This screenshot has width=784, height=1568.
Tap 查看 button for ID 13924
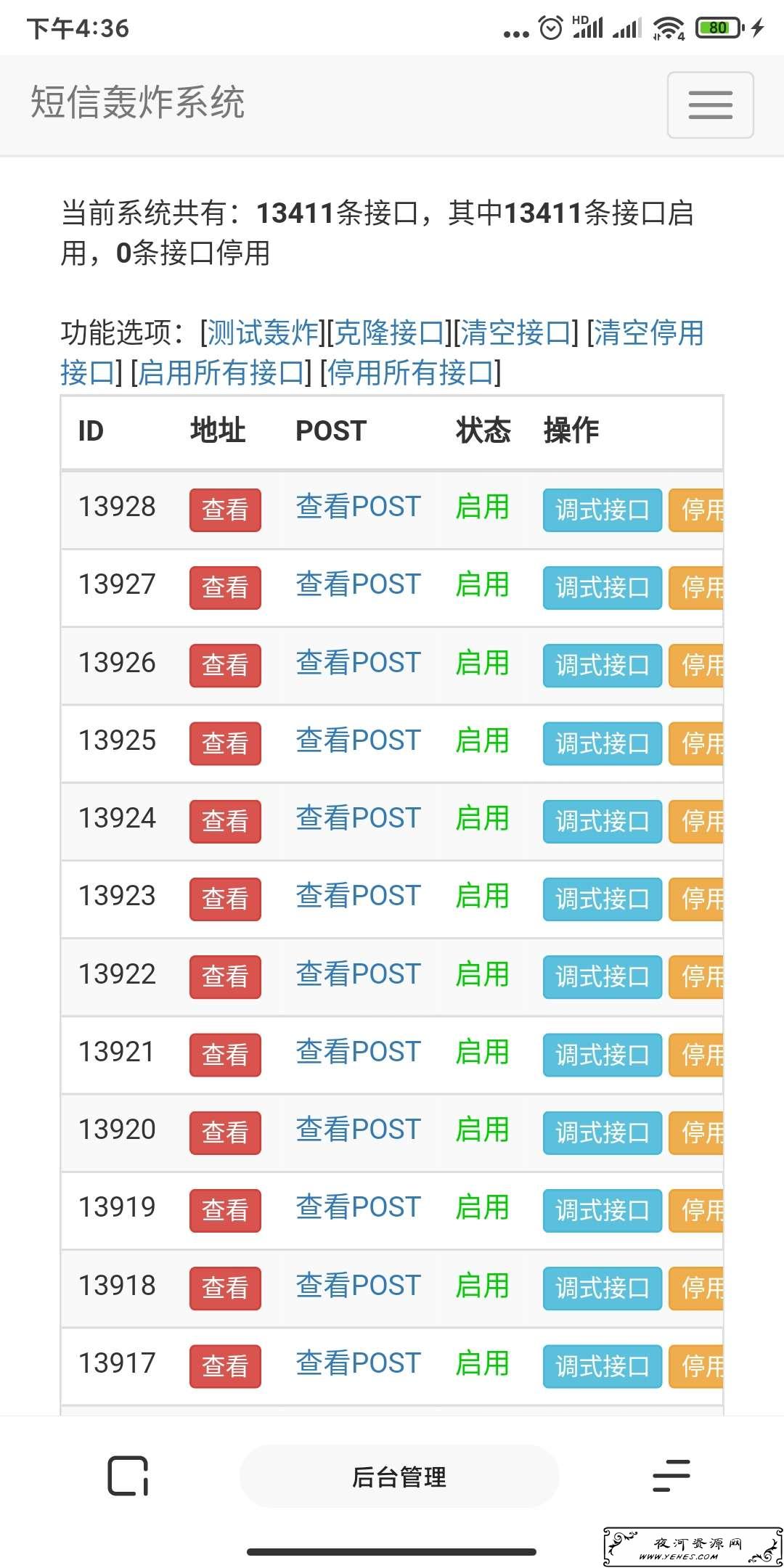225,821
